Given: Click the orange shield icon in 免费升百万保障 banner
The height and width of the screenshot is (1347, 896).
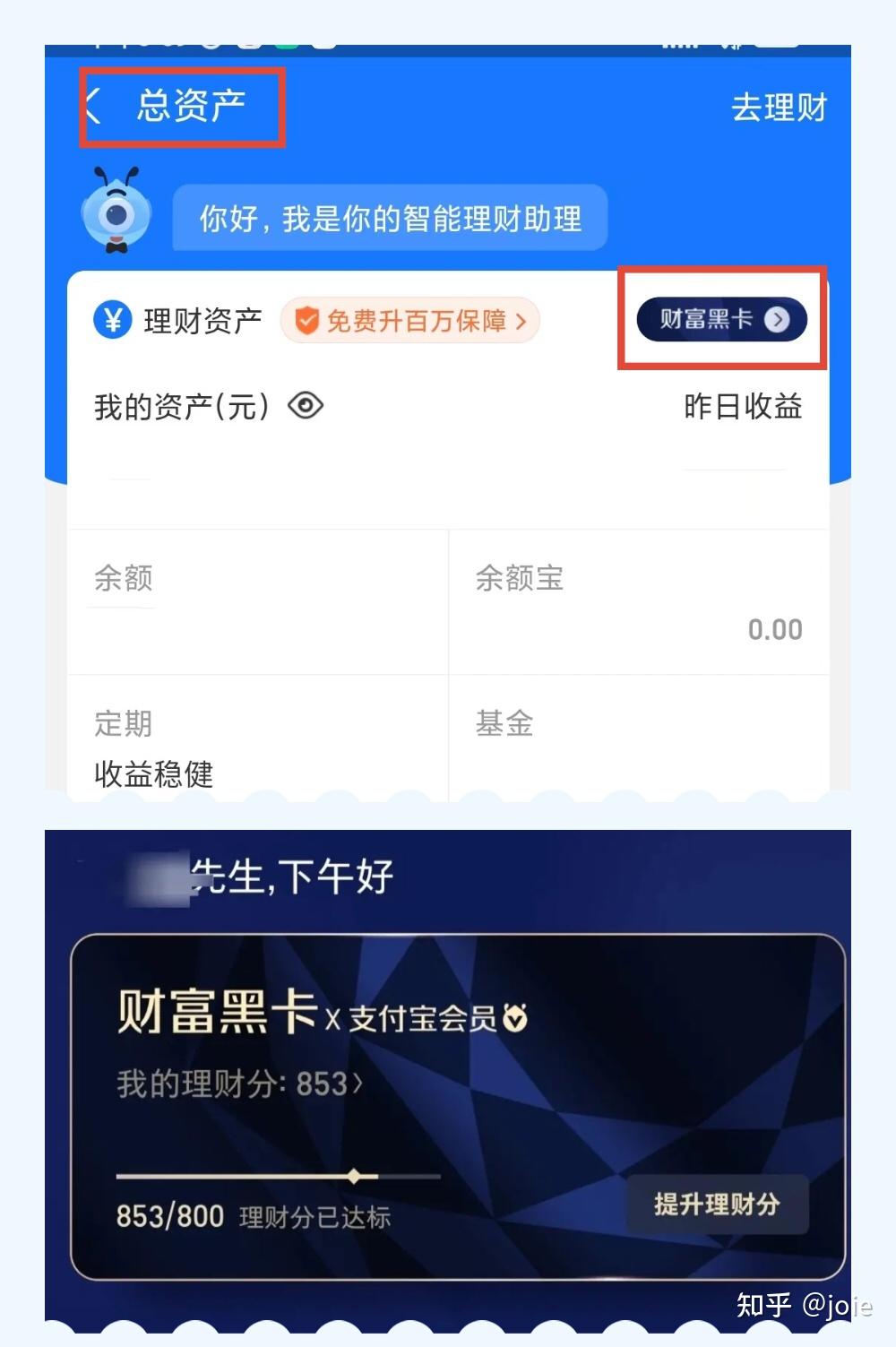Looking at the screenshot, I should tap(307, 320).
